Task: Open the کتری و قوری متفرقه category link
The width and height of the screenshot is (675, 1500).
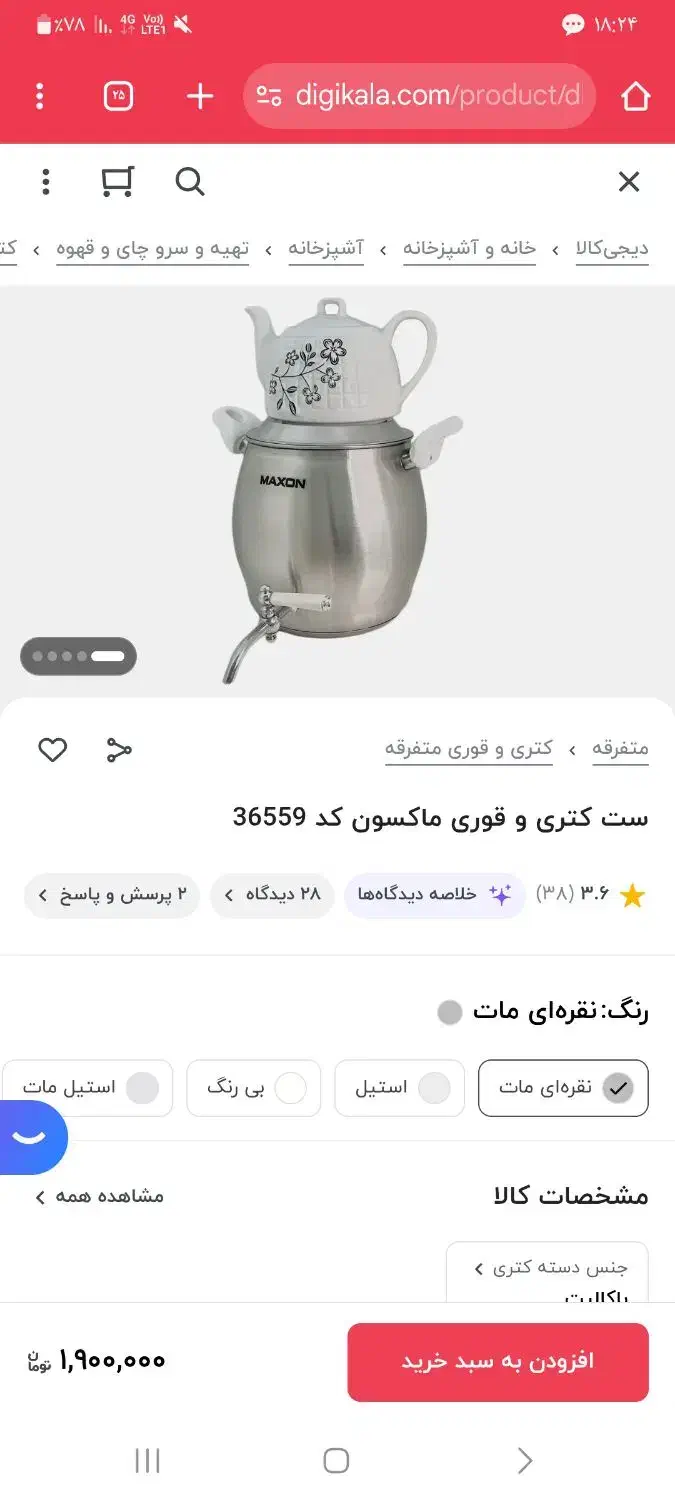Action: click(469, 748)
